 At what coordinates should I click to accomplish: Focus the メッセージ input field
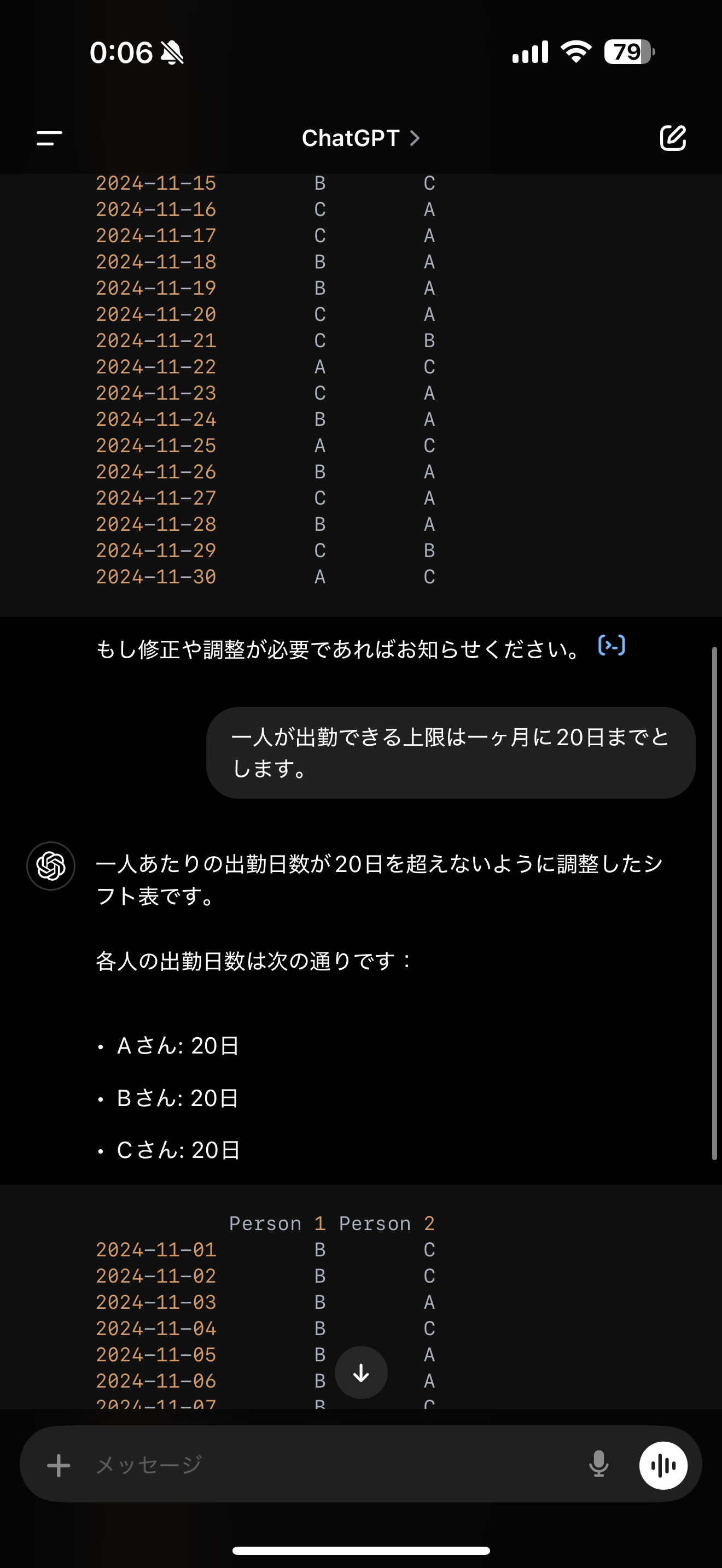tap(329, 1465)
